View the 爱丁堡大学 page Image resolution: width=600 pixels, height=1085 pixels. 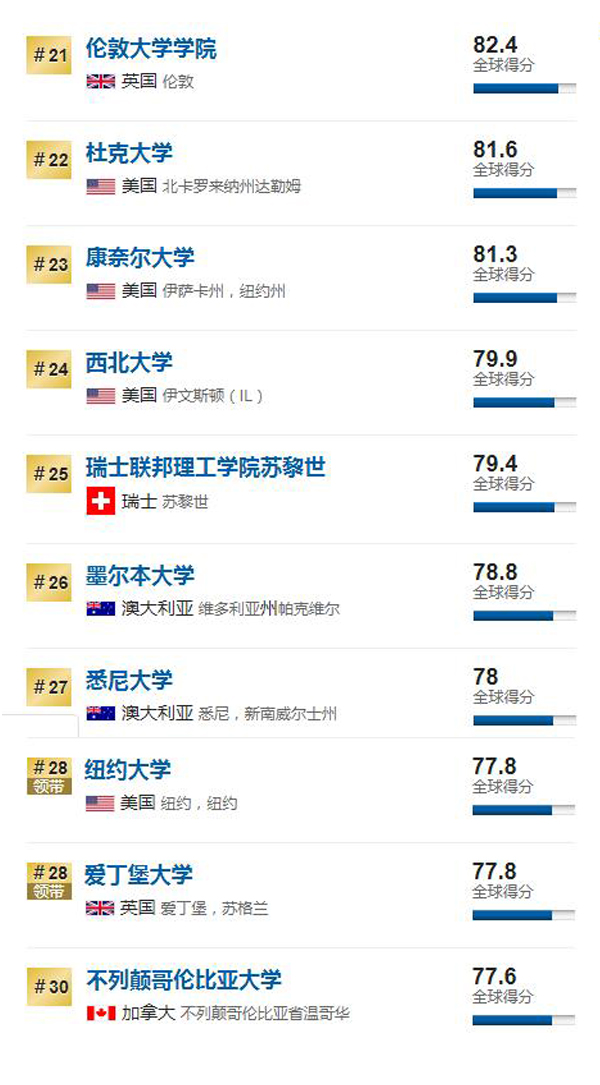(139, 875)
